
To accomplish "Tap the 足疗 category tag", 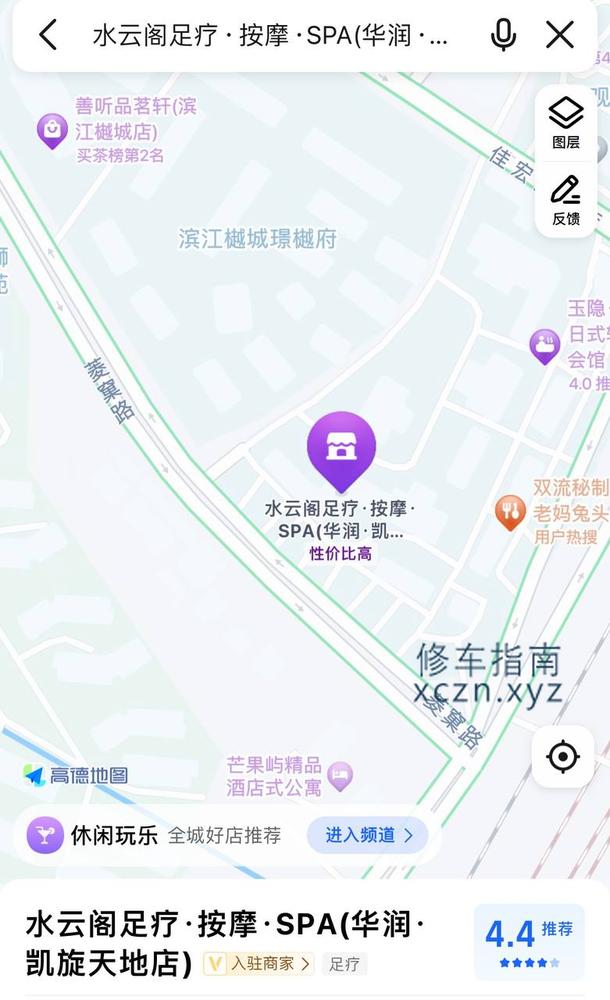I will 345,964.
